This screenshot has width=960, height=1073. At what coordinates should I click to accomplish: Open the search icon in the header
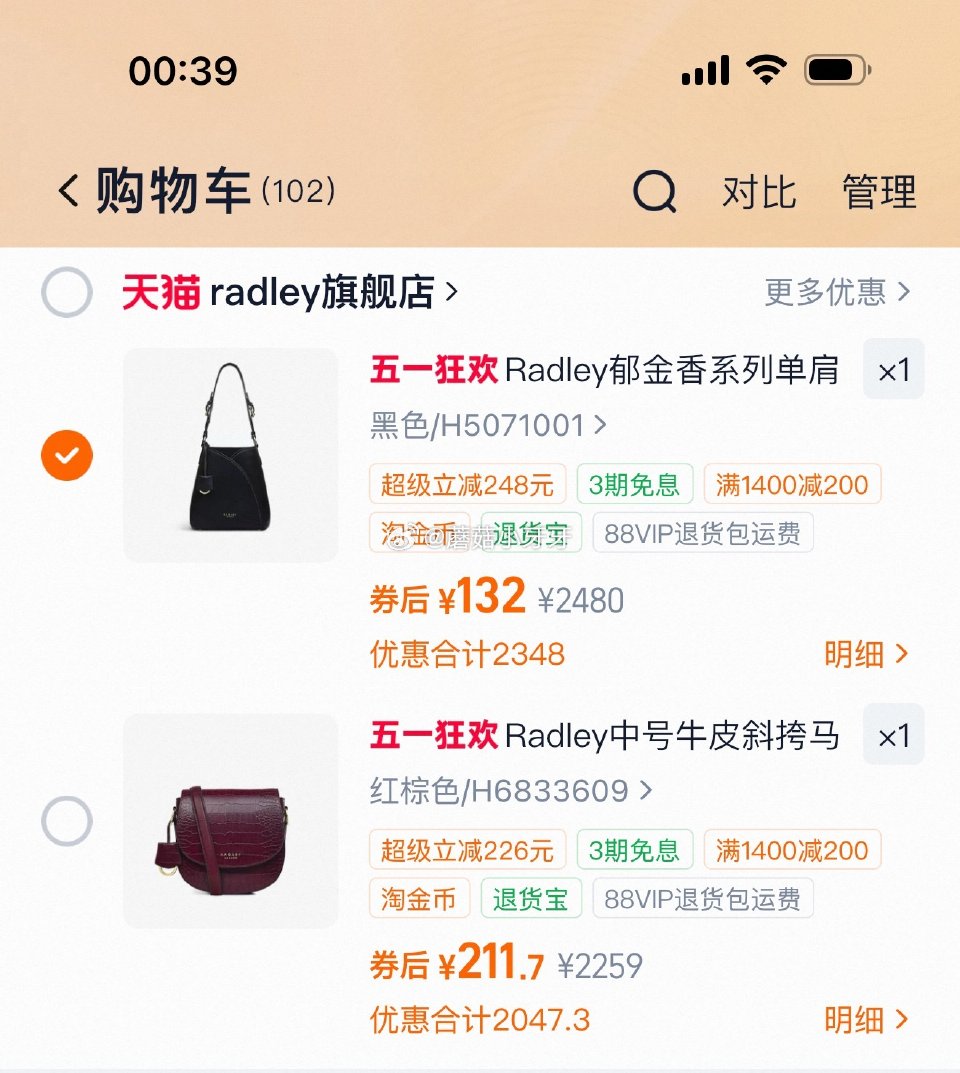pos(654,192)
